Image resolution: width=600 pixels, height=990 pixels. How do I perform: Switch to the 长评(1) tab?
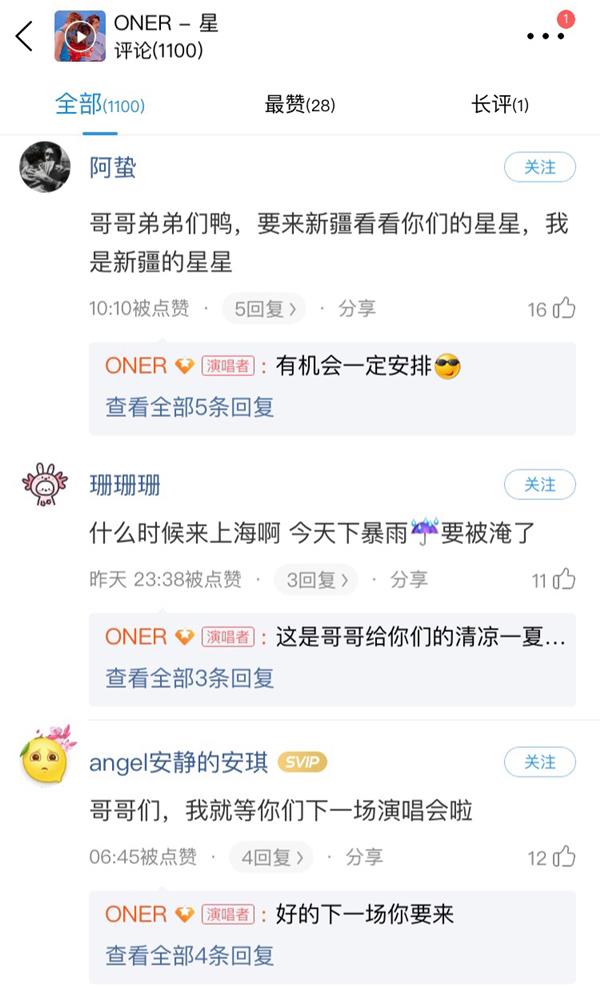(499, 104)
